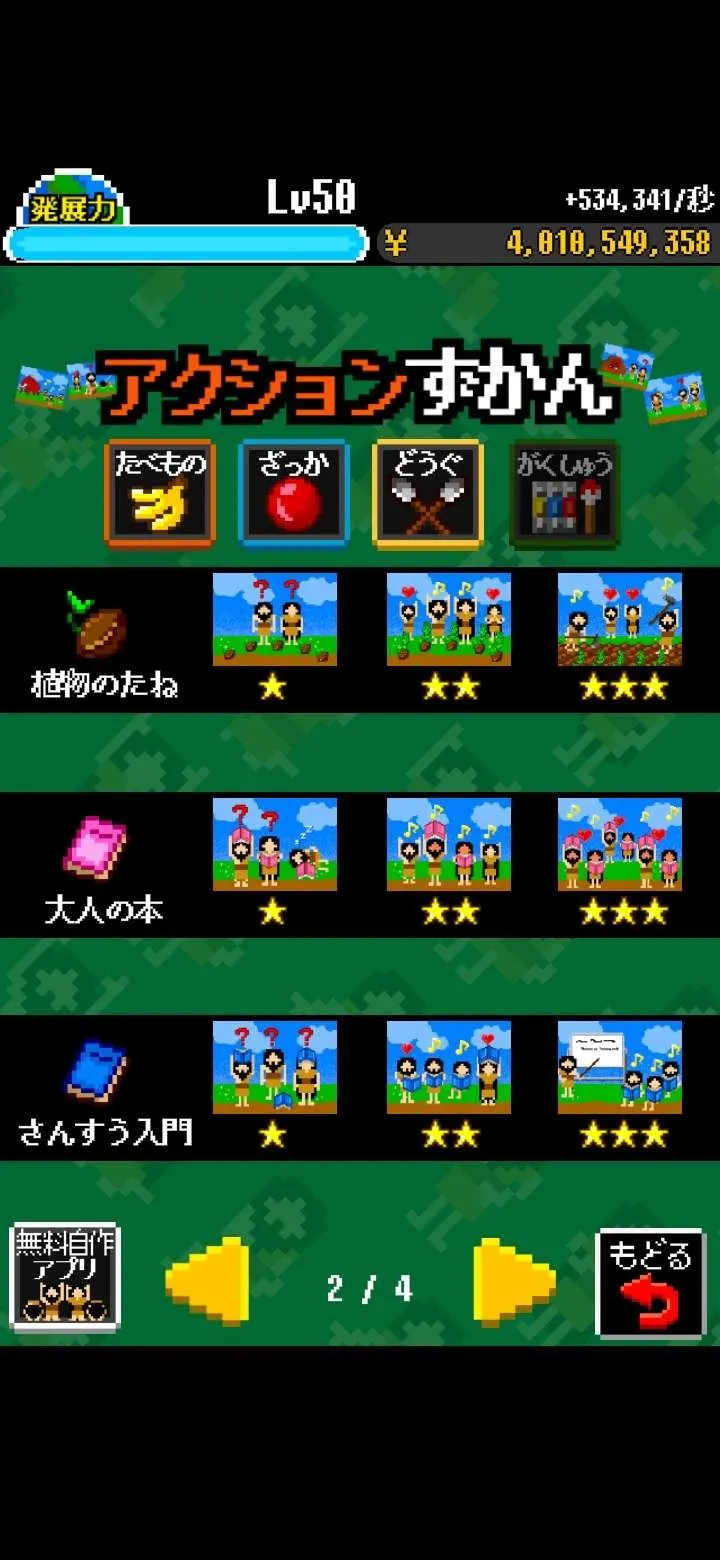Select the ざっか category tab
This screenshot has height=1560, width=720.
[x=294, y=494]
